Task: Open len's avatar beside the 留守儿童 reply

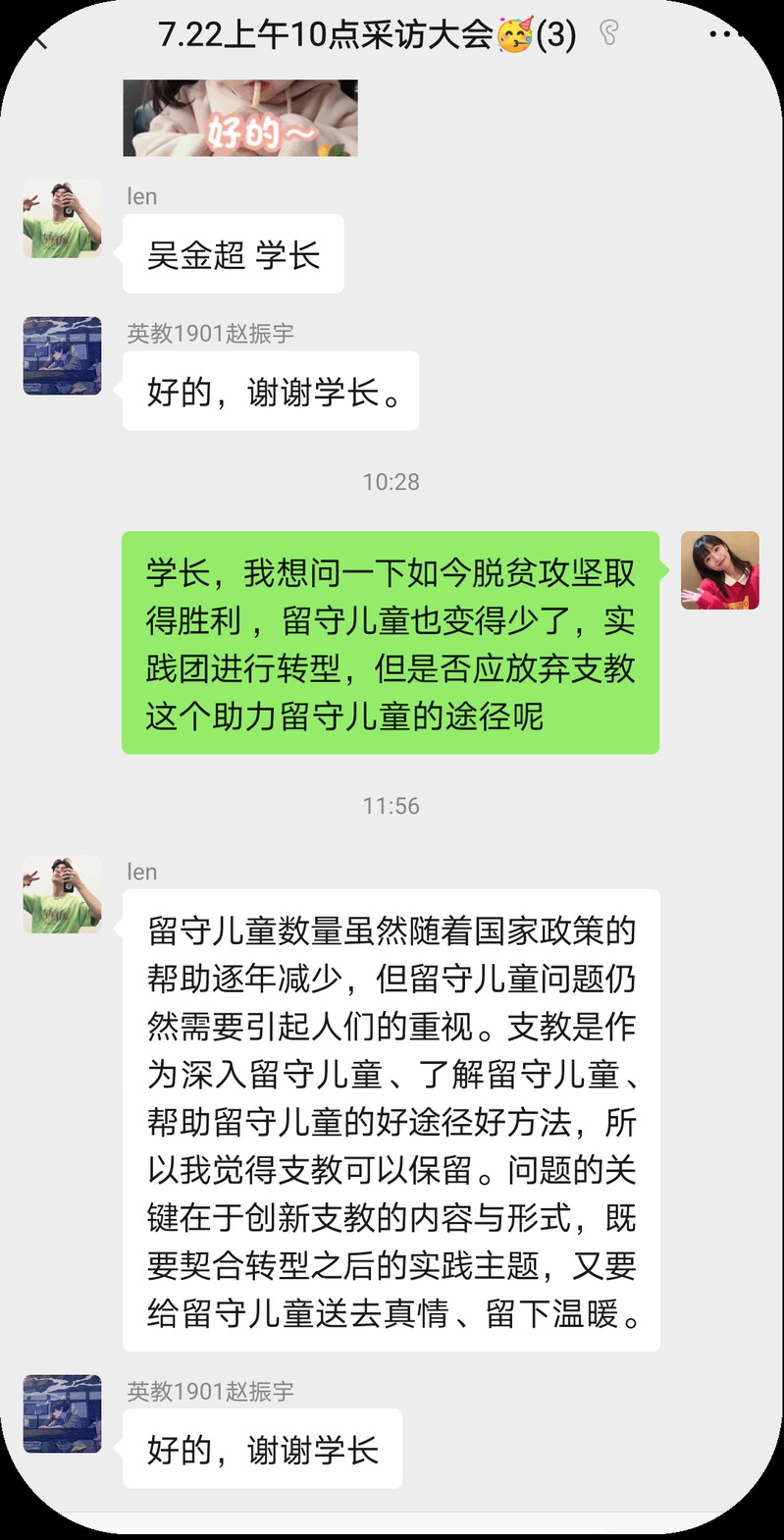Action: coord(62,894)
